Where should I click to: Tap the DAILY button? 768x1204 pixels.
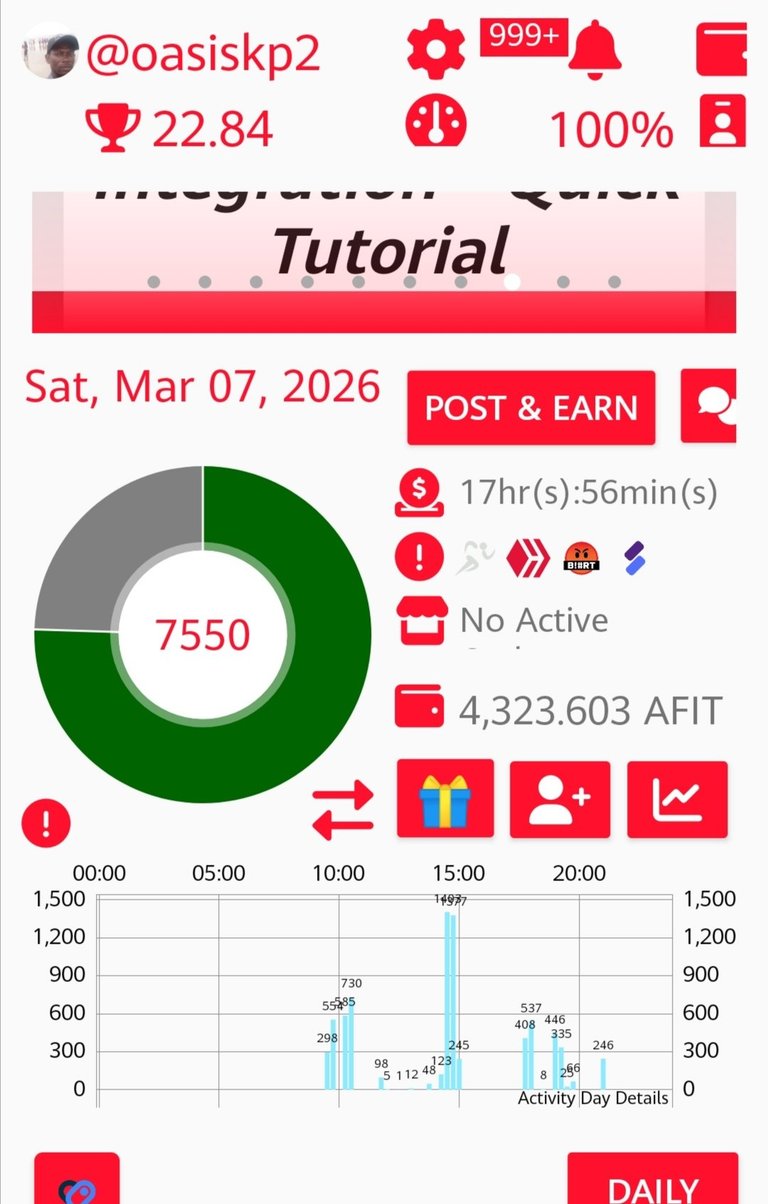tap(652, 1186)
